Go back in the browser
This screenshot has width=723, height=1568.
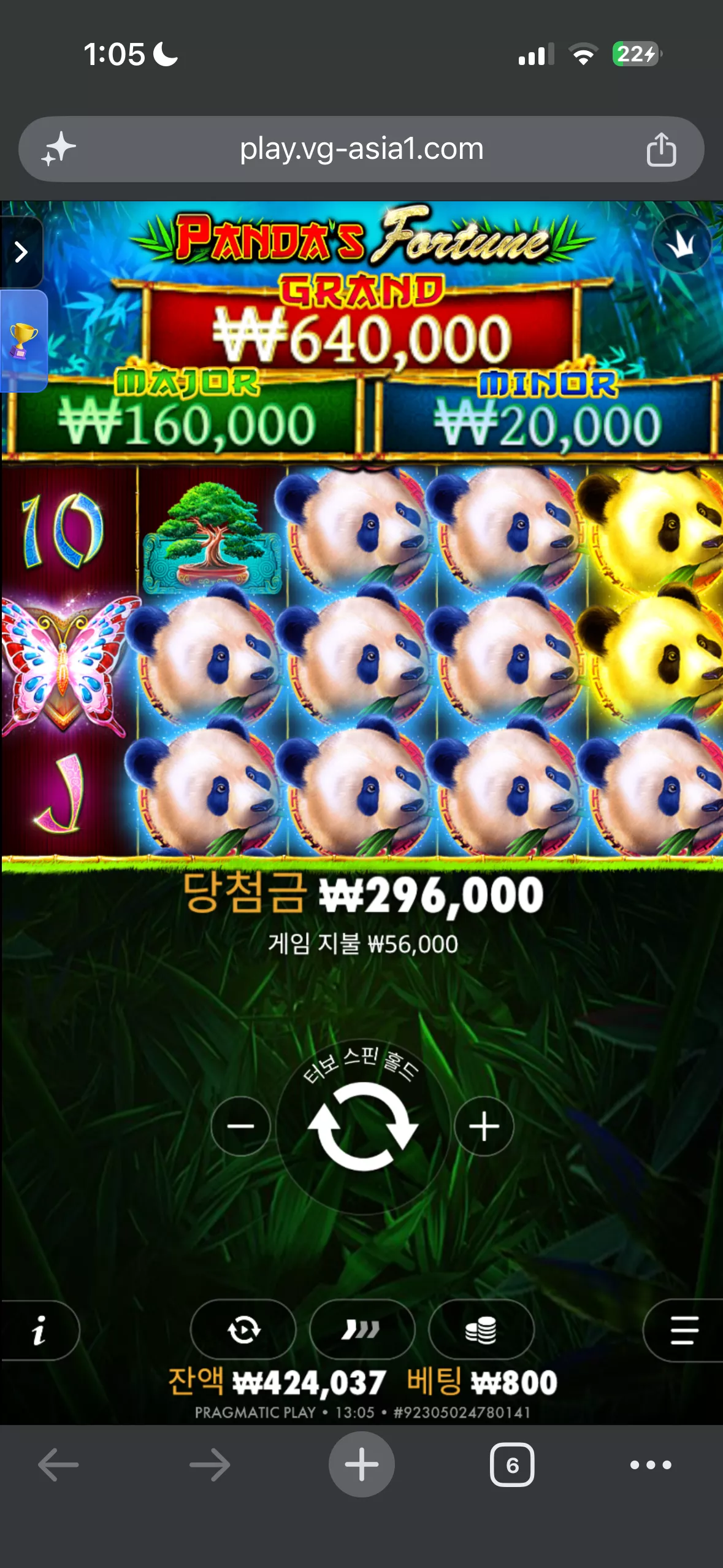point(58,1465)
